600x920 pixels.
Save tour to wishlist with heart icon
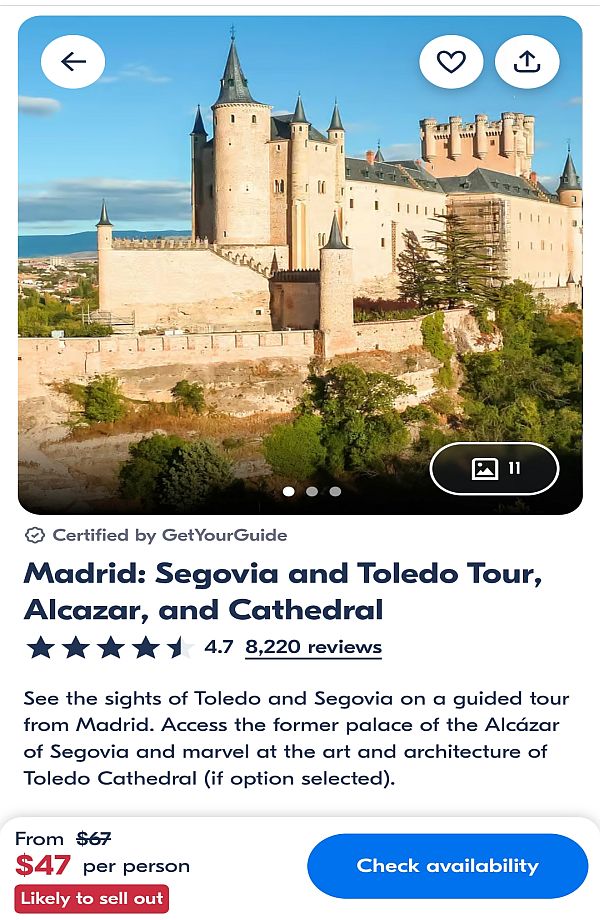[x=451, y=62]
